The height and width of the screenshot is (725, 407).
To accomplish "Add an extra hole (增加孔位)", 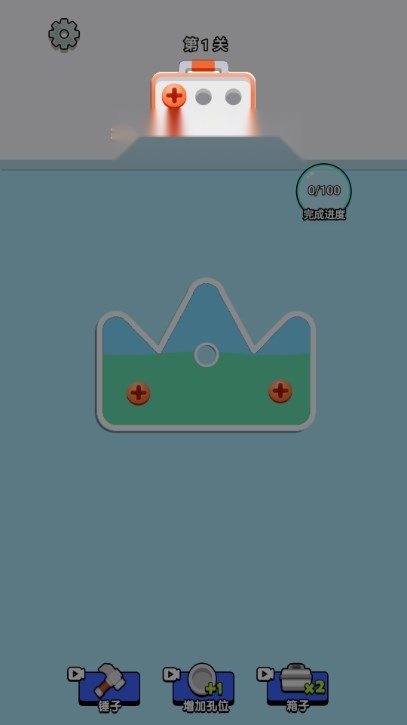I will coord(204,688).
